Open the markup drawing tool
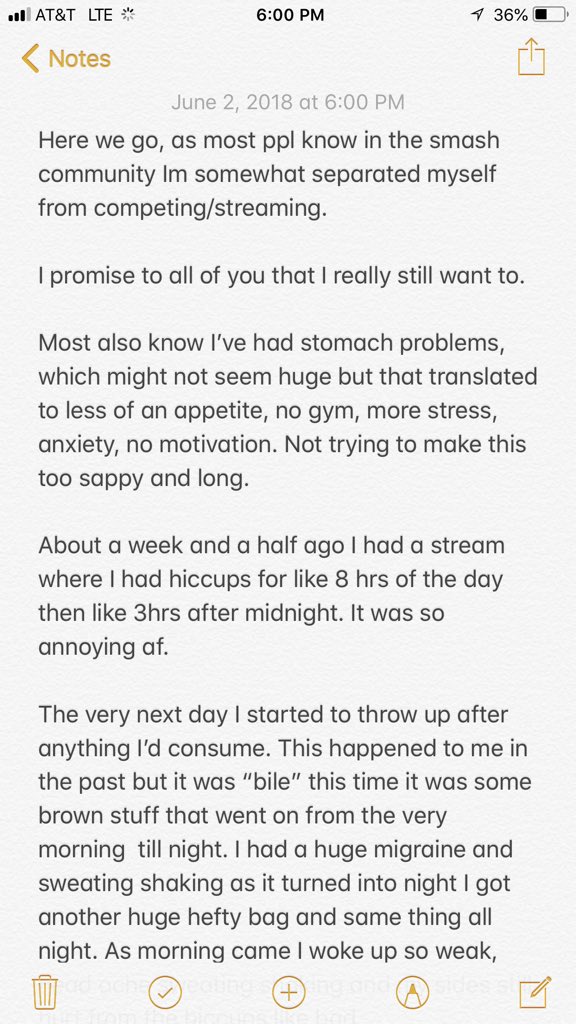Image resolution: width=576 pixels, height=1024 pixels. [x=413, y=993]
